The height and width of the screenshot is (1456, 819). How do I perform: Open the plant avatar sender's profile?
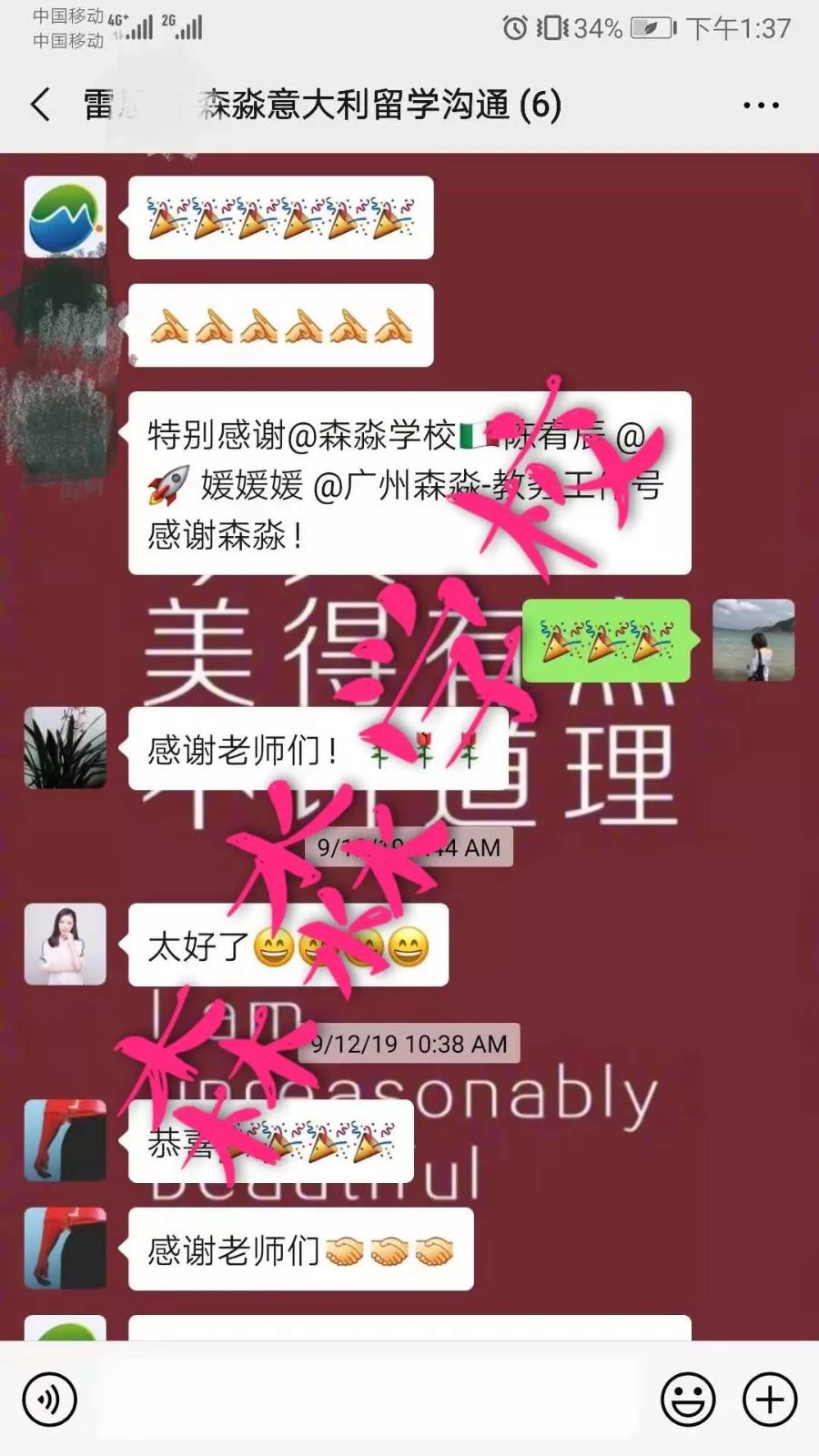coord(65,748)
